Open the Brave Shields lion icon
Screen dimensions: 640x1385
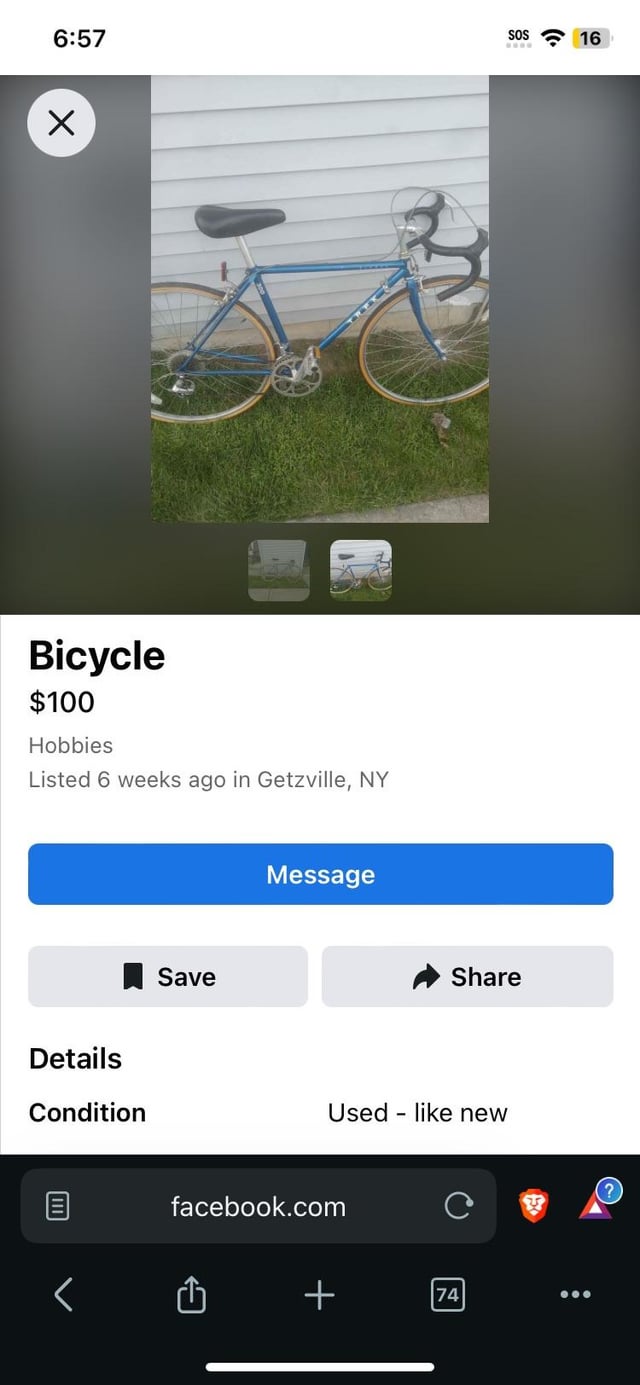click(x=535, y=1206)
